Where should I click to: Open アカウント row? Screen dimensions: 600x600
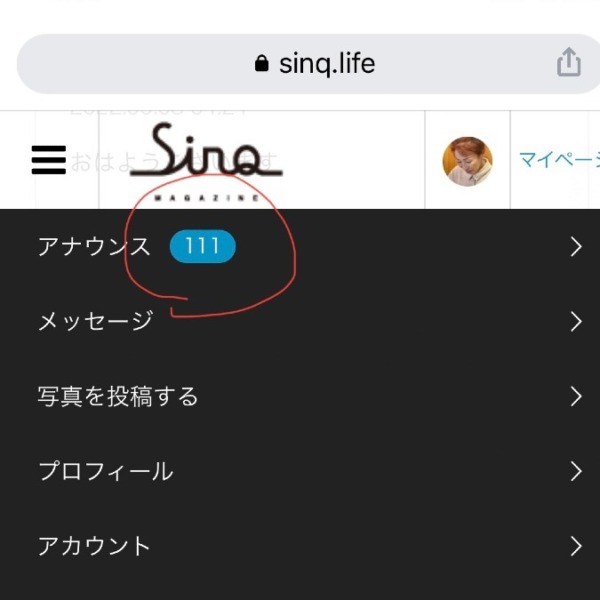click(x=300, y=546)
